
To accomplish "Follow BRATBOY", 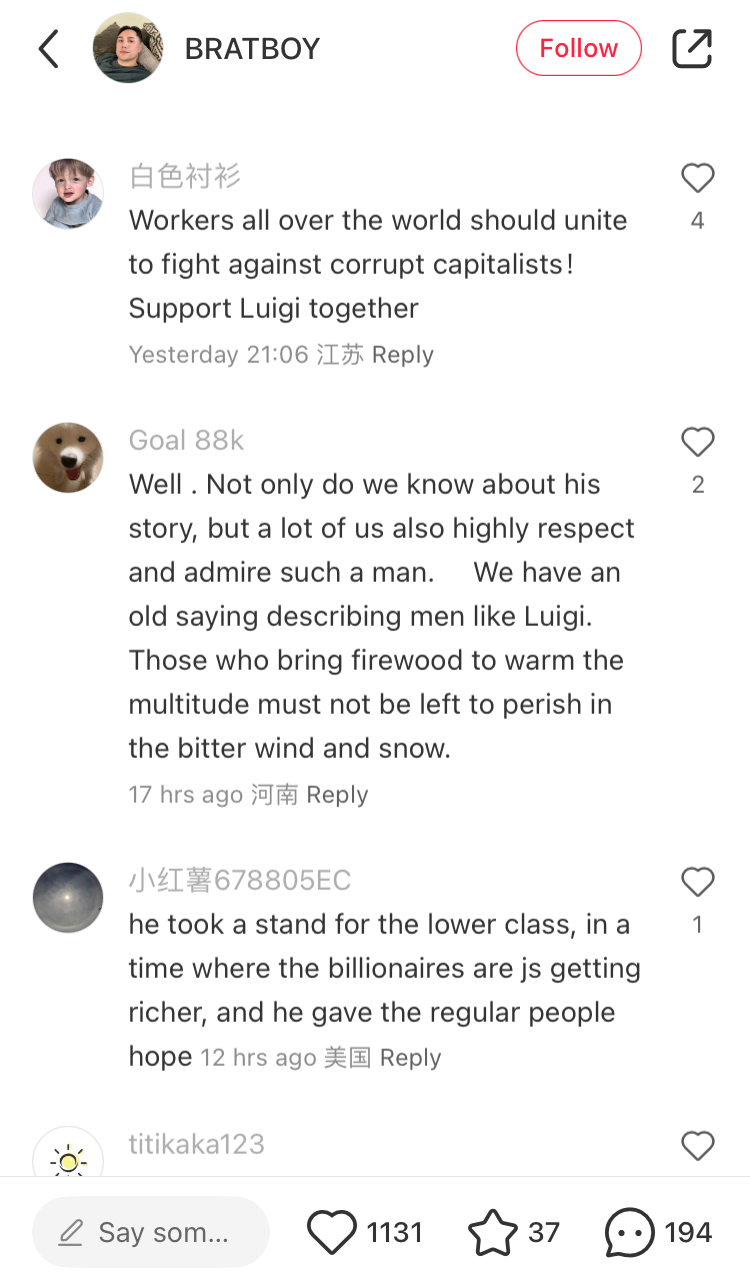I will coord(578,48).
